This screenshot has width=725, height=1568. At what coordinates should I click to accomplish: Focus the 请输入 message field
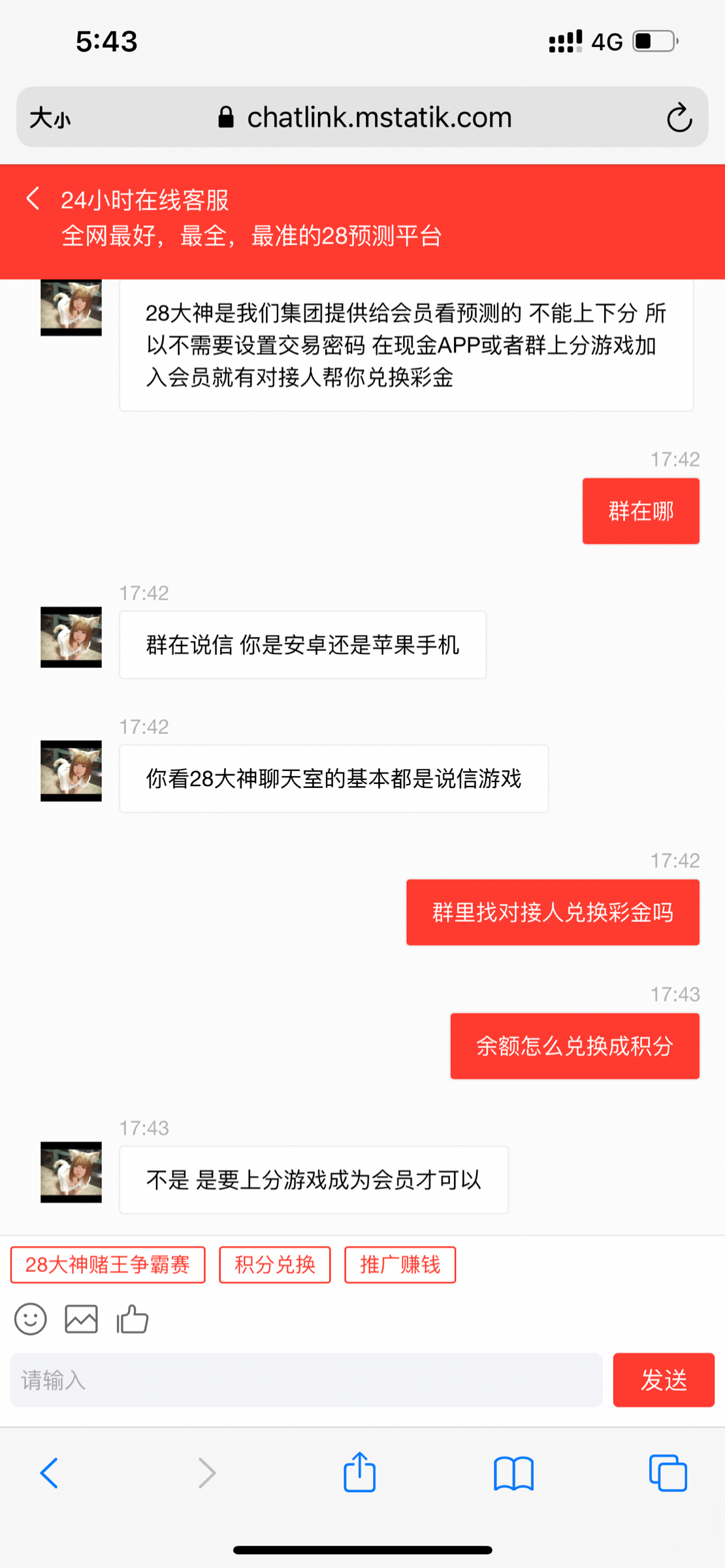[306, 1380]
